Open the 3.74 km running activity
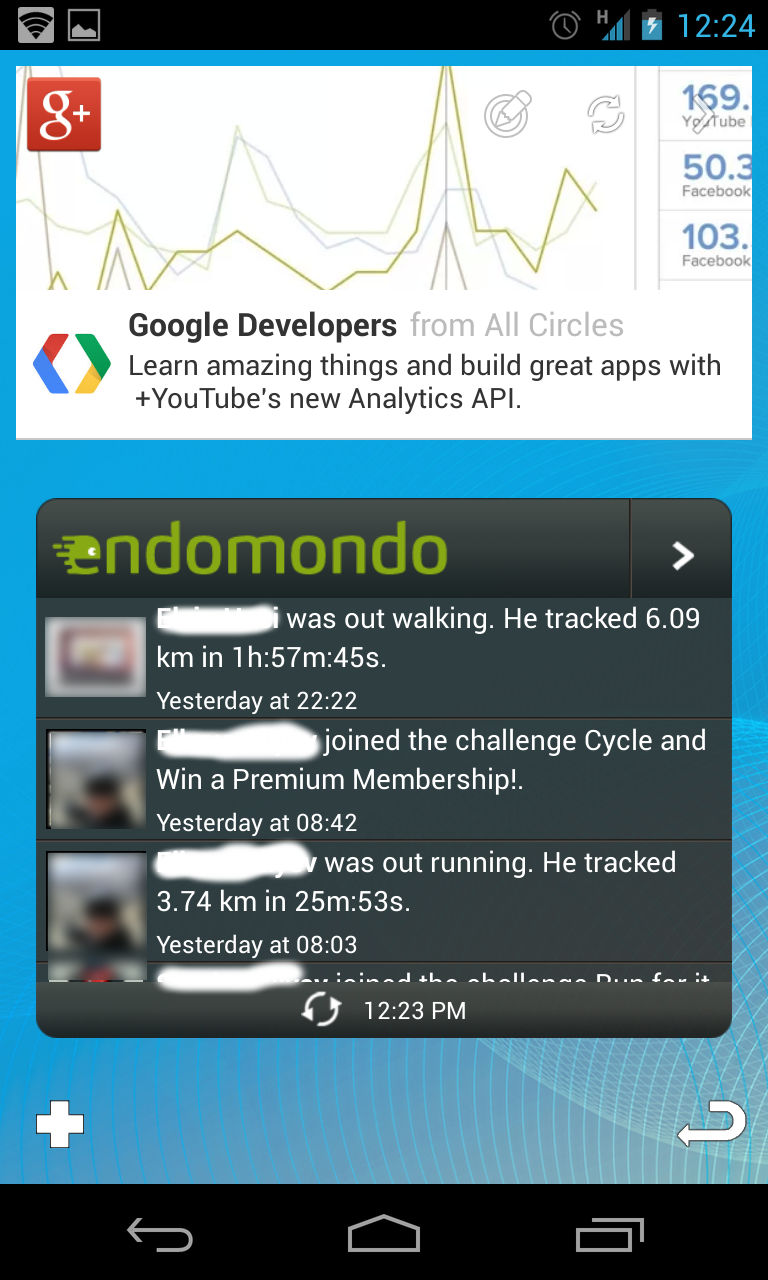The image size is (768, 1280). pyautogui.click(x=384, y=902)
